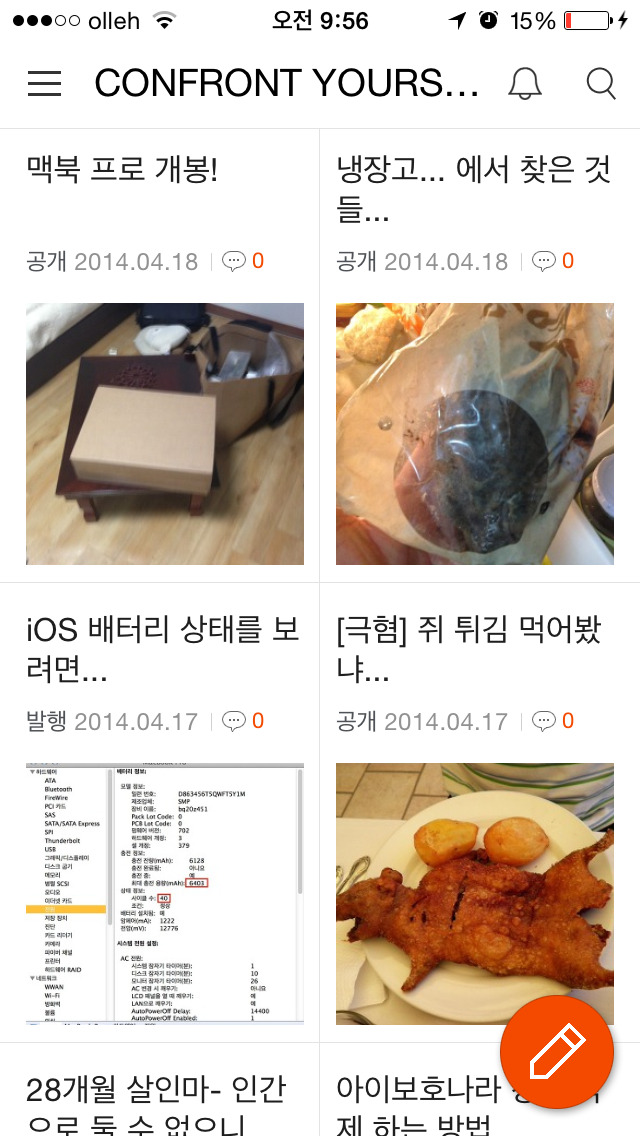Tap the search magnifier icon
Screen dimensions: 640x1136
pos(601,84)
